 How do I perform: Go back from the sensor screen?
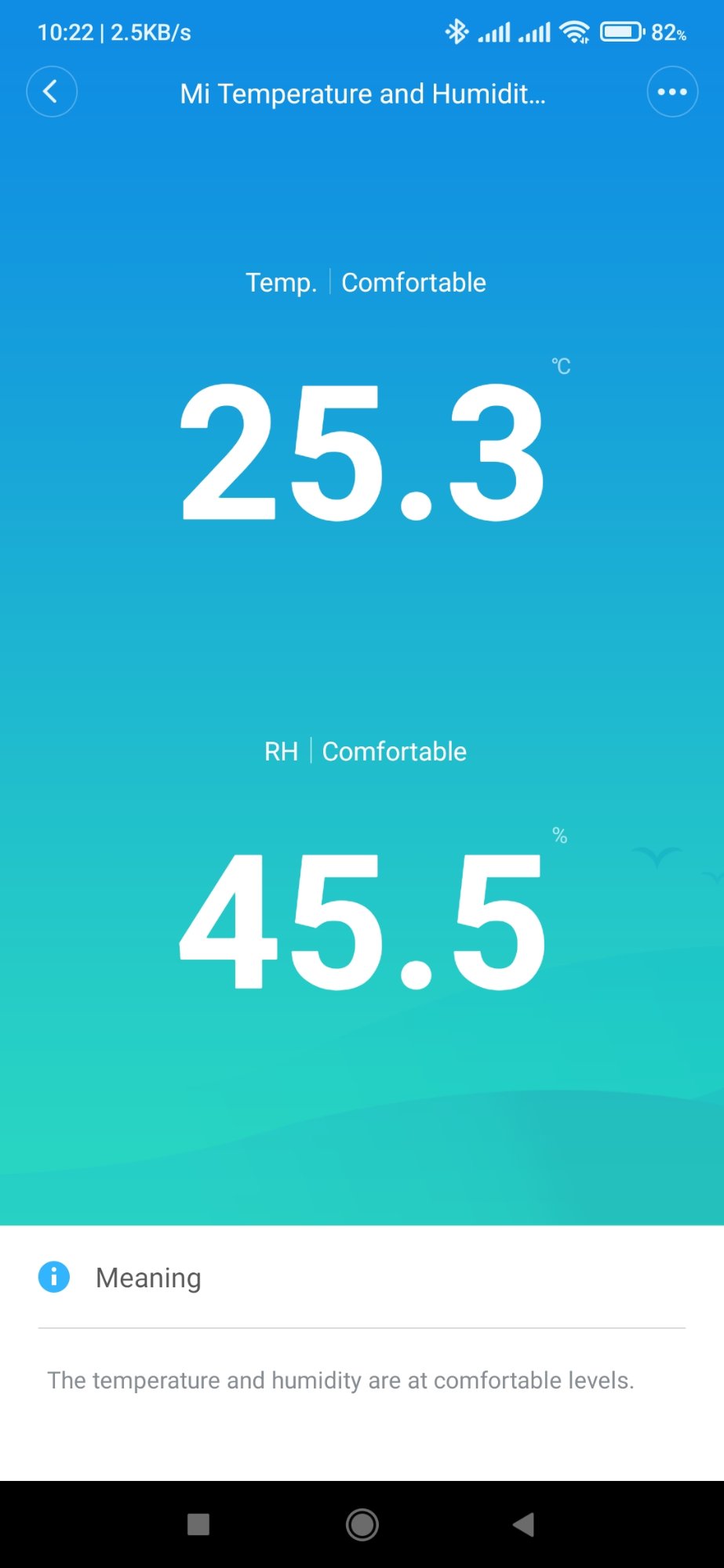(x=52, y=93)
